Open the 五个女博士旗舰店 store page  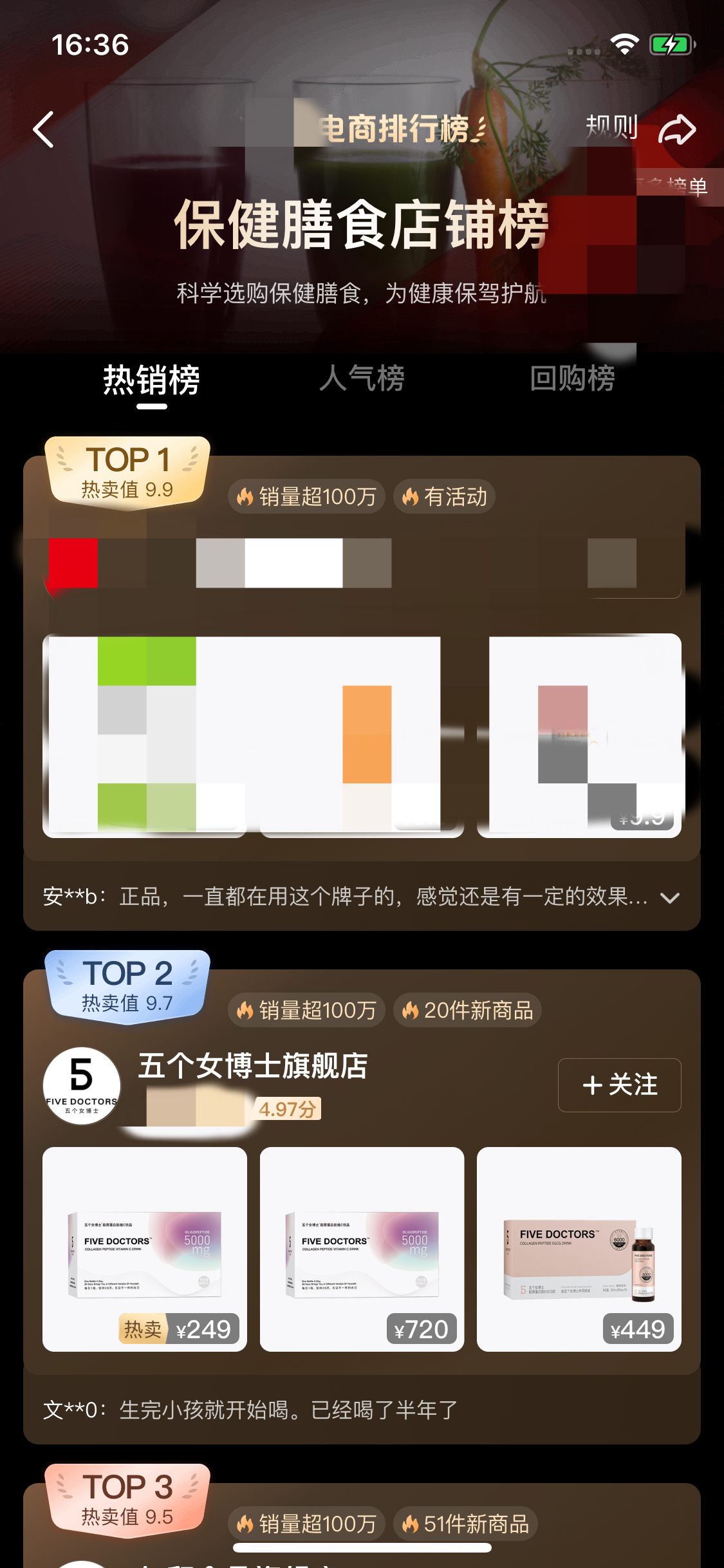pyautogui.click(x=252, y=1067)
